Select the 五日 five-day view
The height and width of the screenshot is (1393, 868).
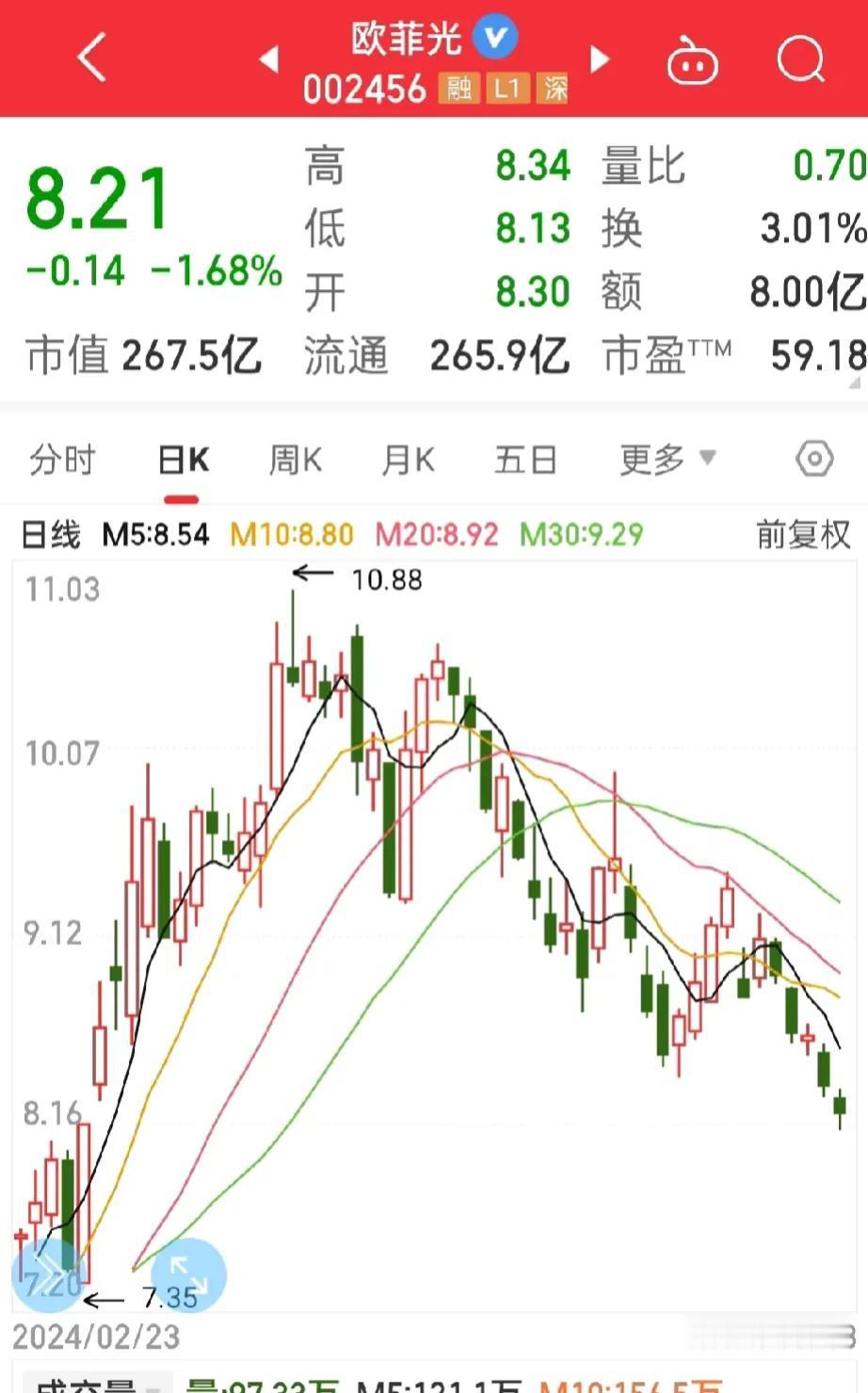(x=525, y=461)
